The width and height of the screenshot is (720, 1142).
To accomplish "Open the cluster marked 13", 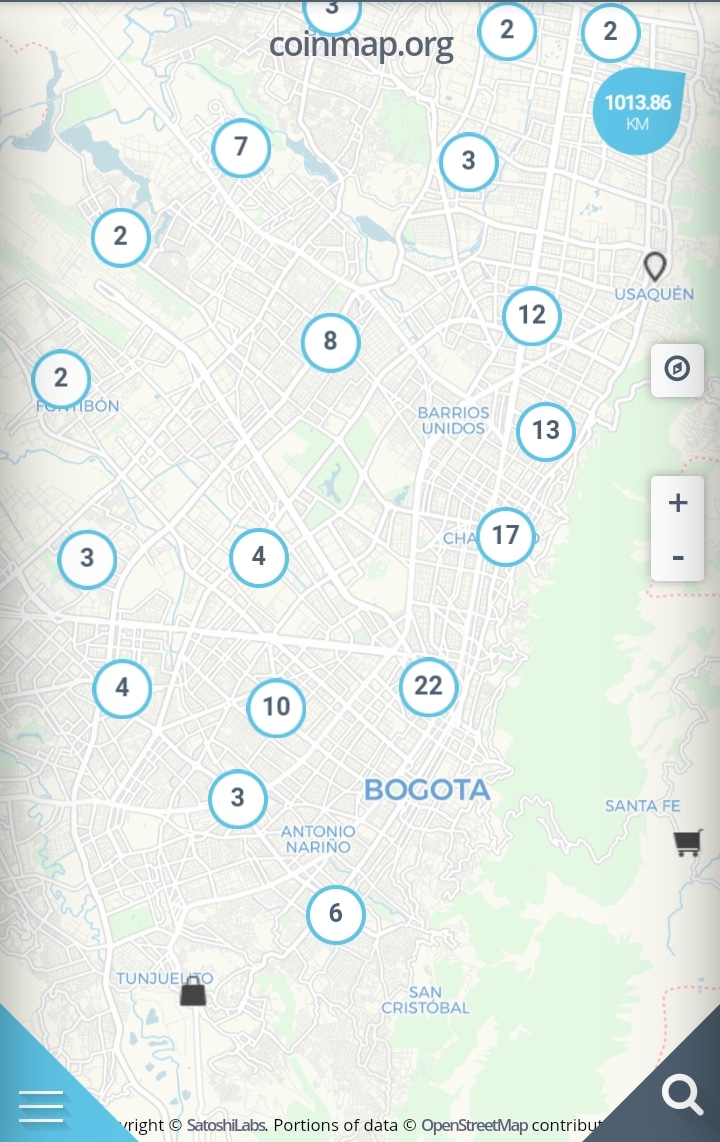I will pos(545,431).
